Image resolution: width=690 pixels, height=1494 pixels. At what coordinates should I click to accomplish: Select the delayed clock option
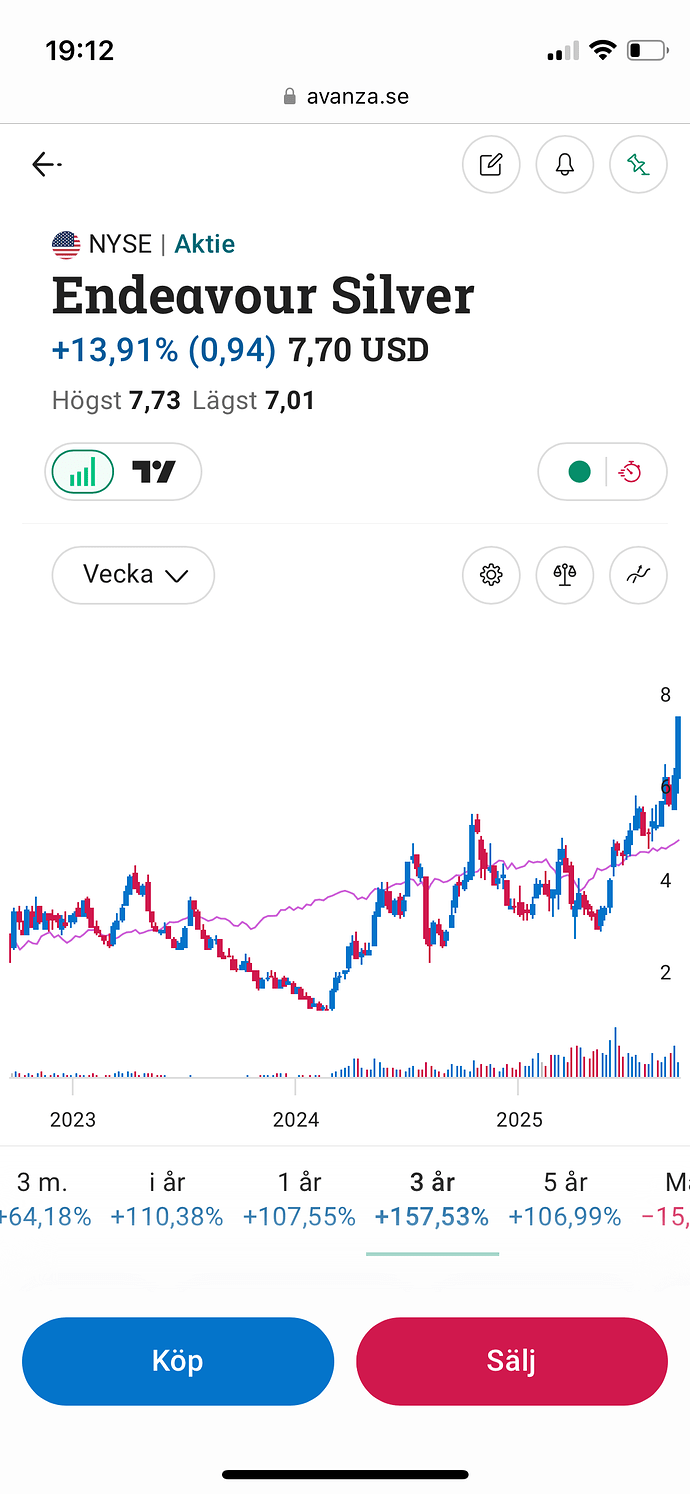[630, 471]
